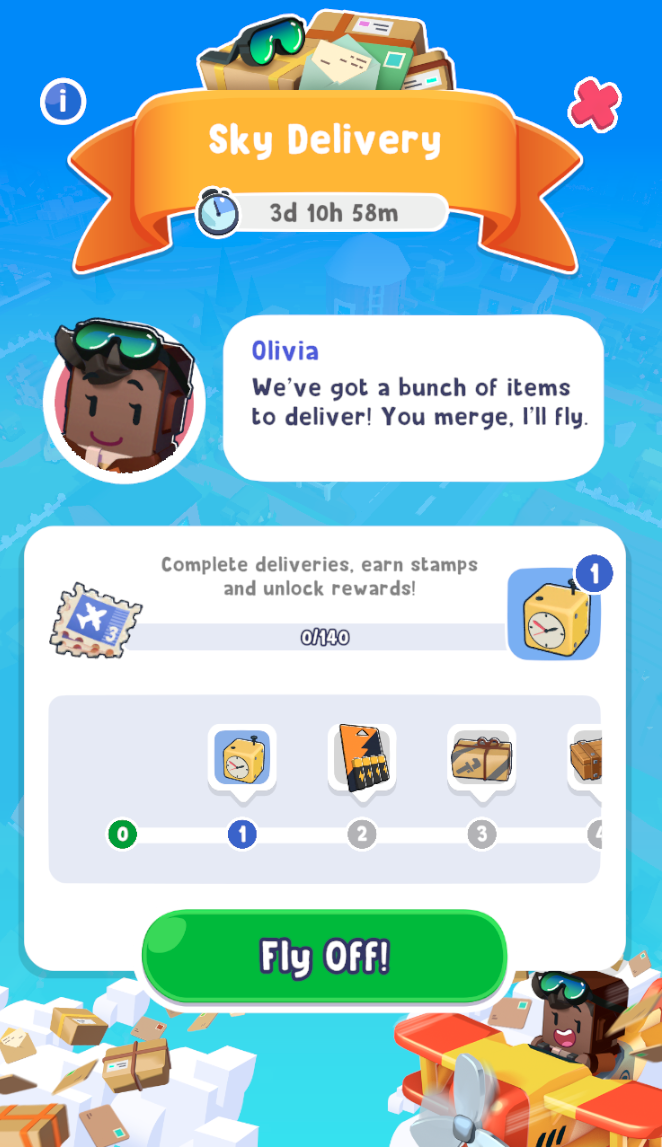
Task: View the stage 2 energy card reward
Action: pyautogui.click(x=362, y=757)
